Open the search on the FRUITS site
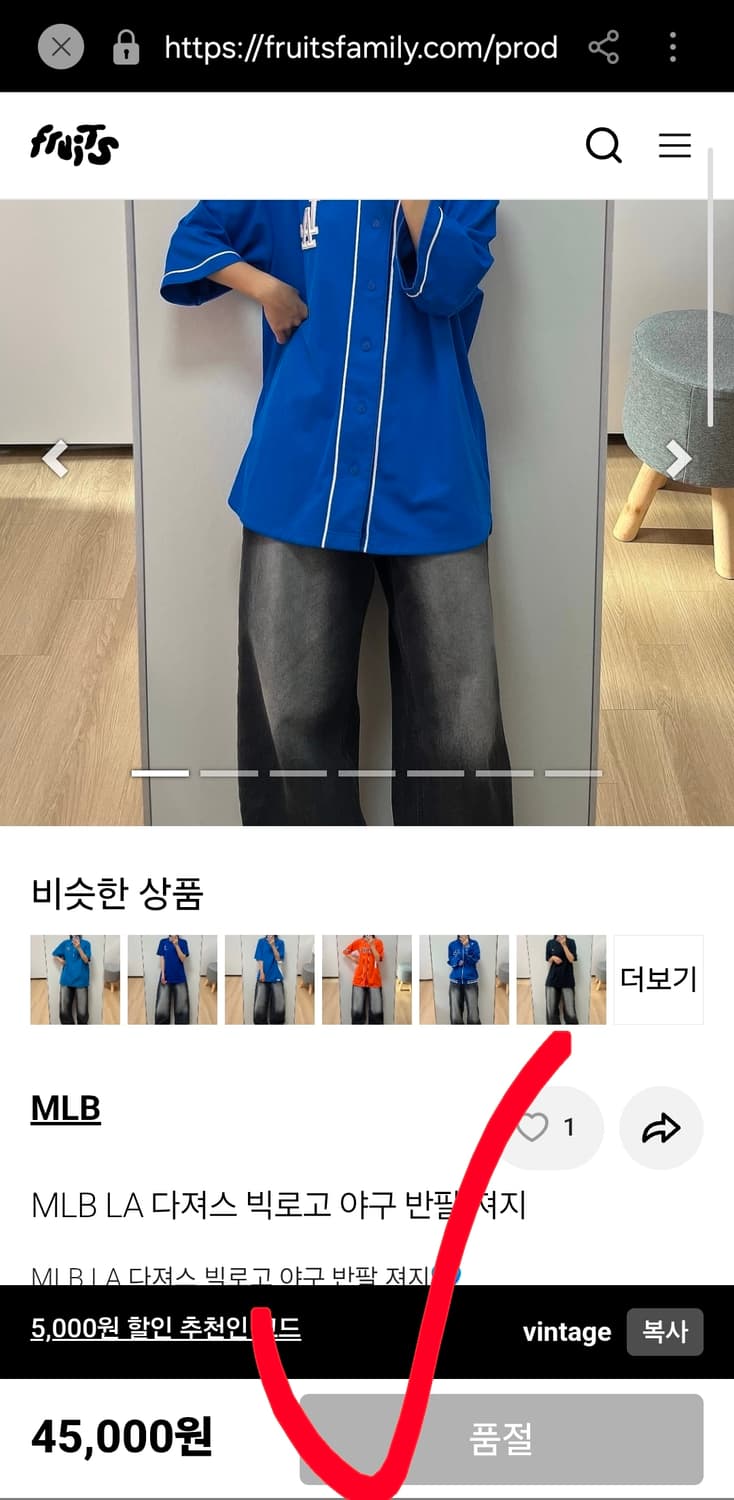This screenshot has height=1500, width=734. (603, 146)
